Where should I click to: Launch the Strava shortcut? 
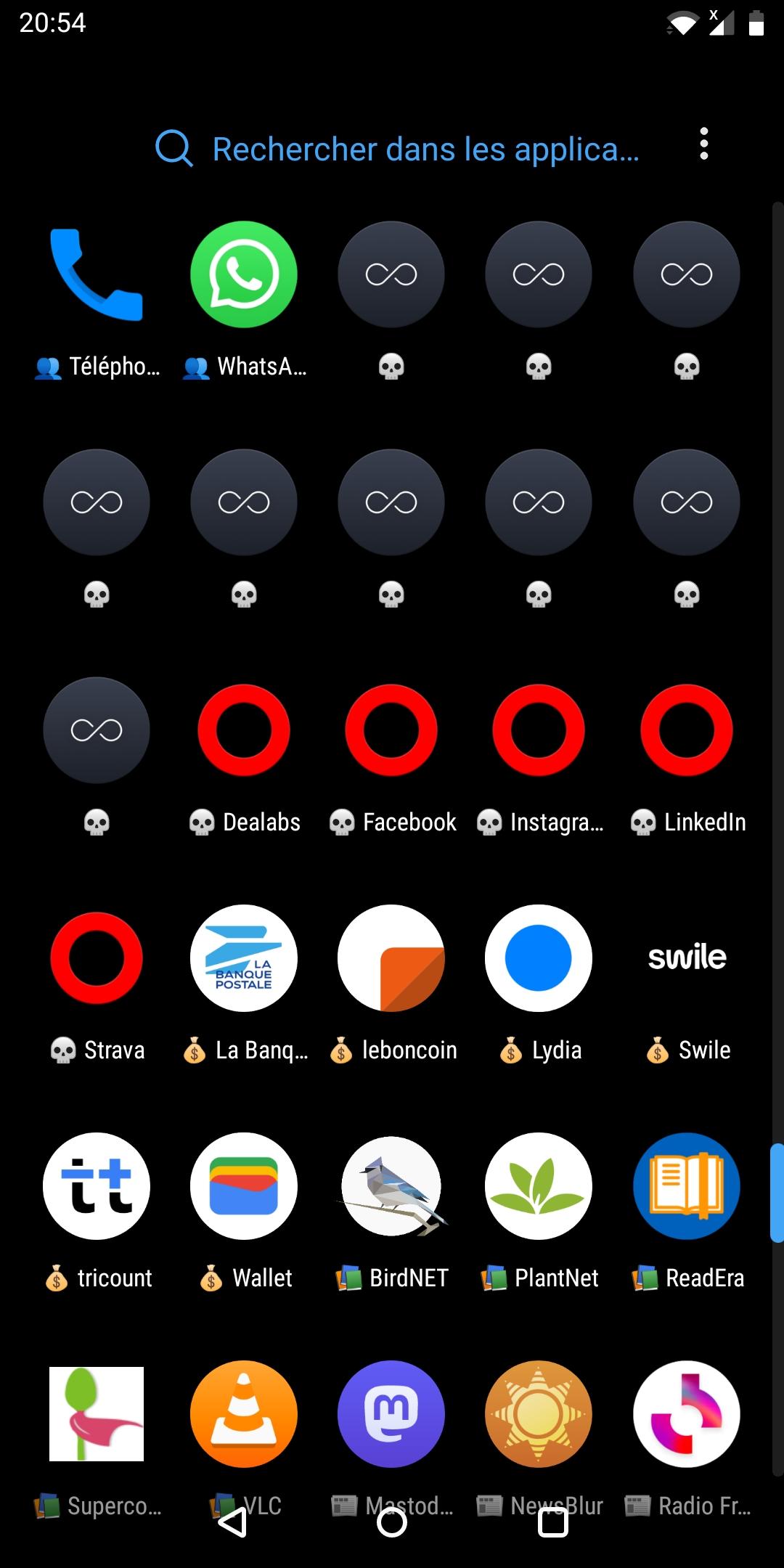tap(97, 958)
